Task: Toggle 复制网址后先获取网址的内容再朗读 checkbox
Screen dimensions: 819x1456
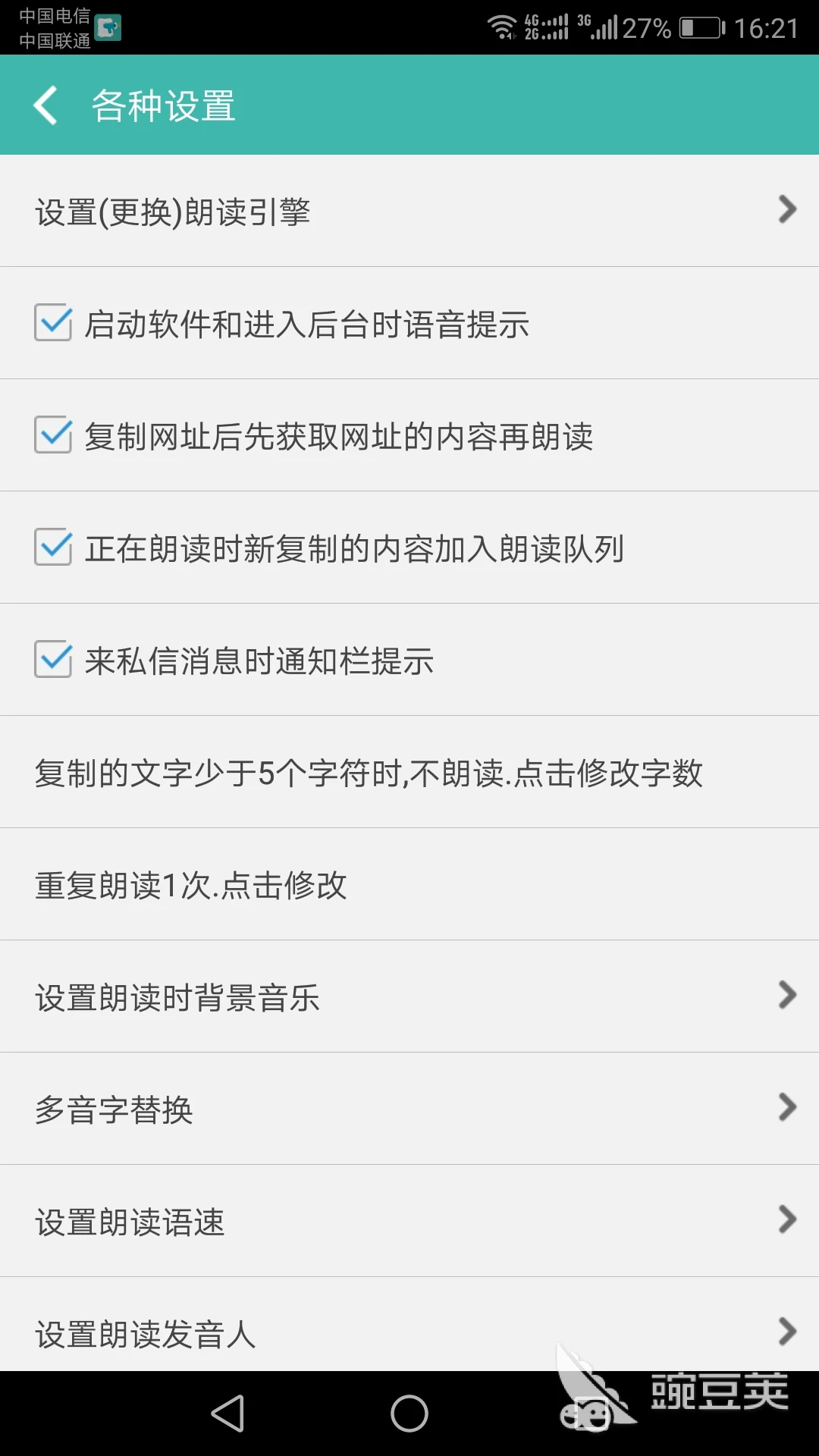Action: (53, 435)
